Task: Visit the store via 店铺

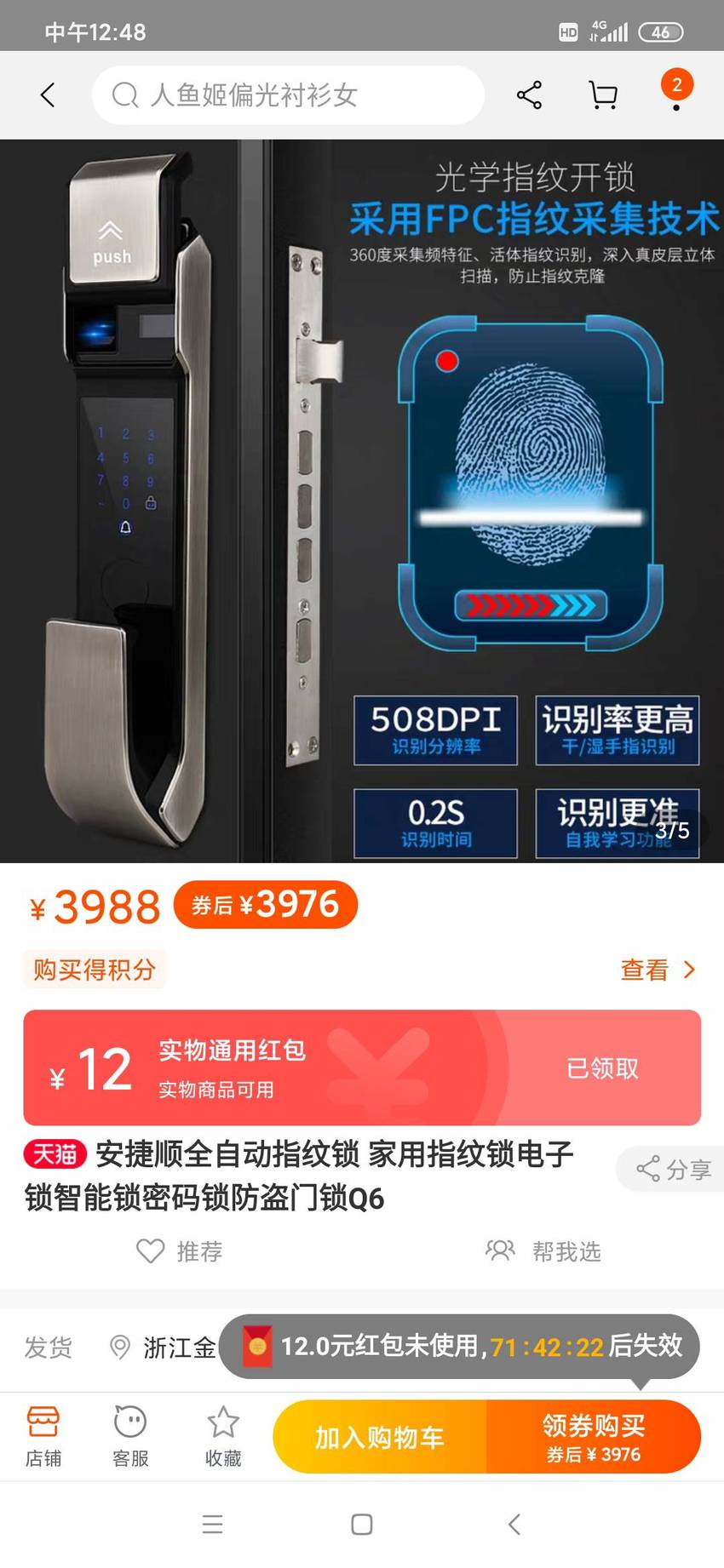Action: (x=43, y=1436)
